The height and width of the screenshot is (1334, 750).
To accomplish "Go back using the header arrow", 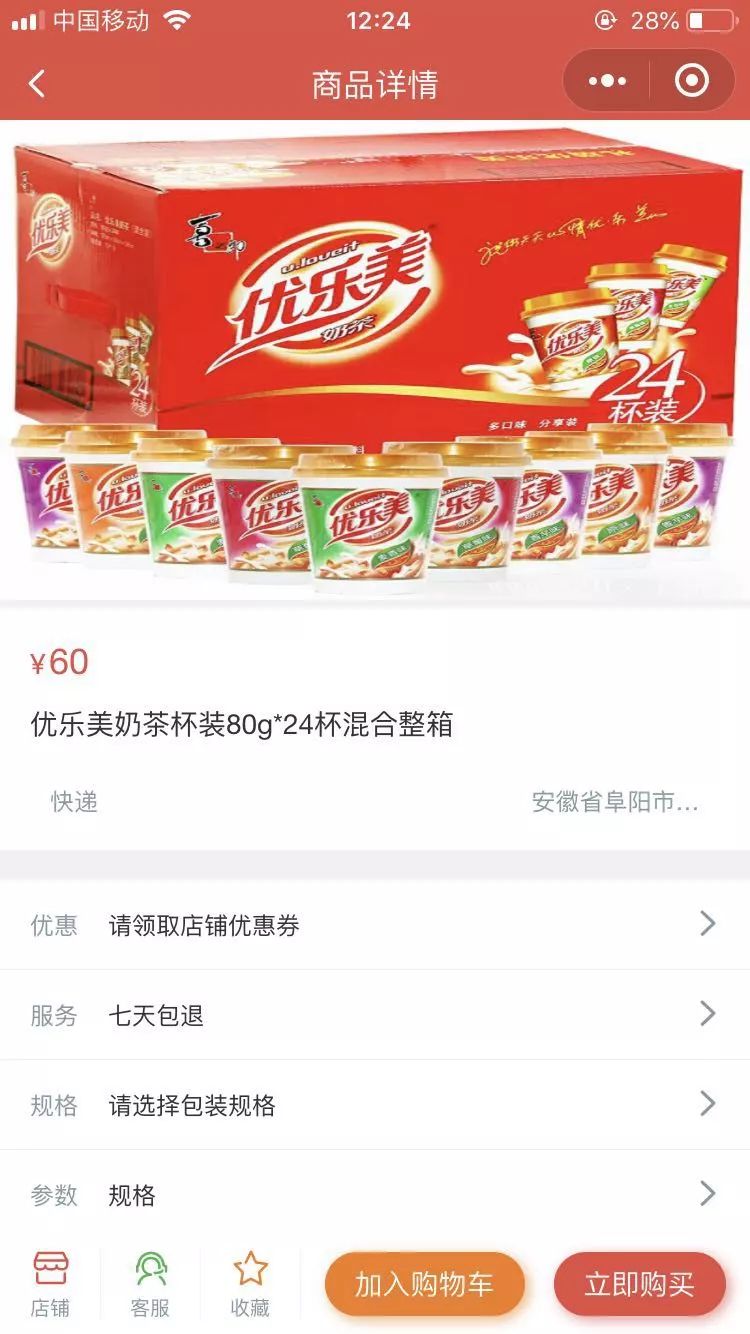I will (37, 84).
